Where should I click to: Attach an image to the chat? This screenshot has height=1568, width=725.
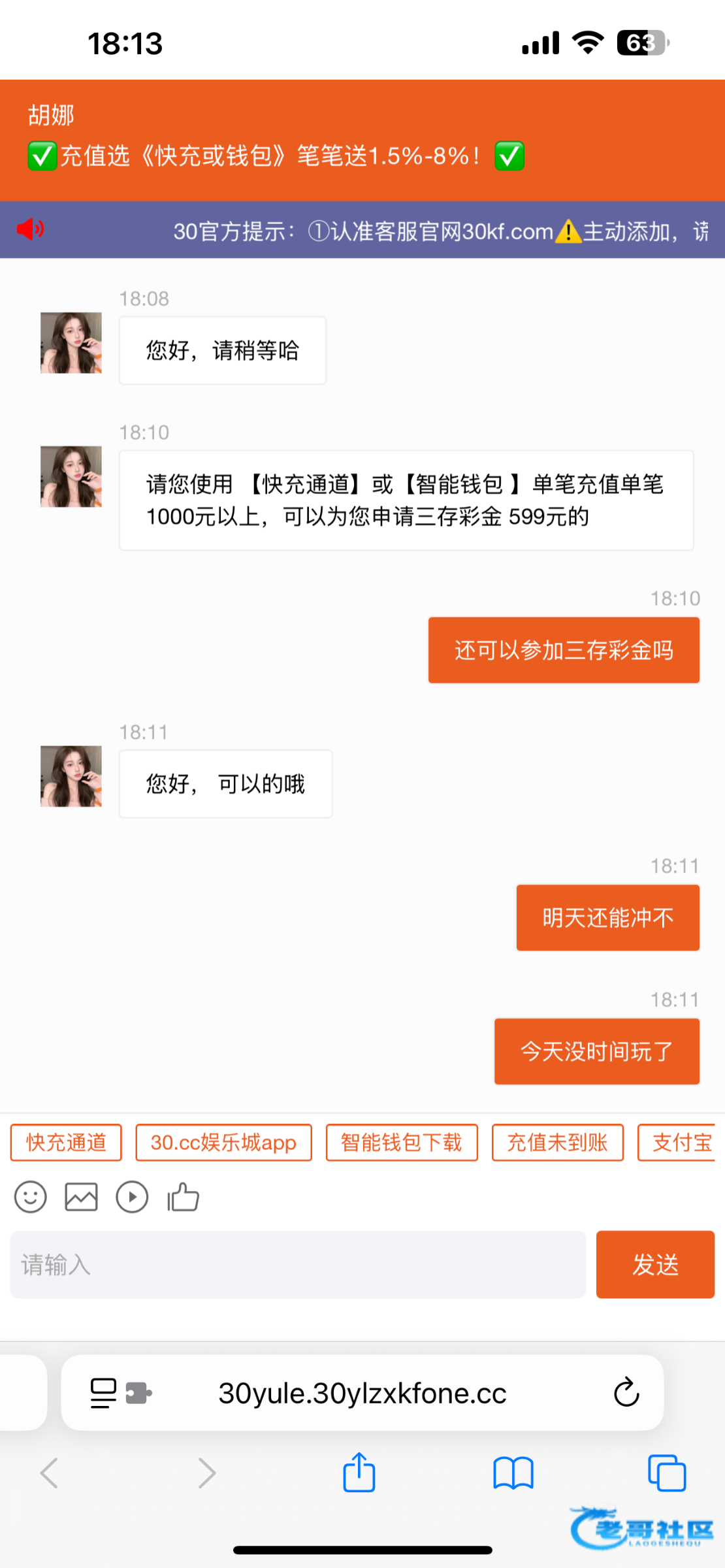tap(81, 1198)
